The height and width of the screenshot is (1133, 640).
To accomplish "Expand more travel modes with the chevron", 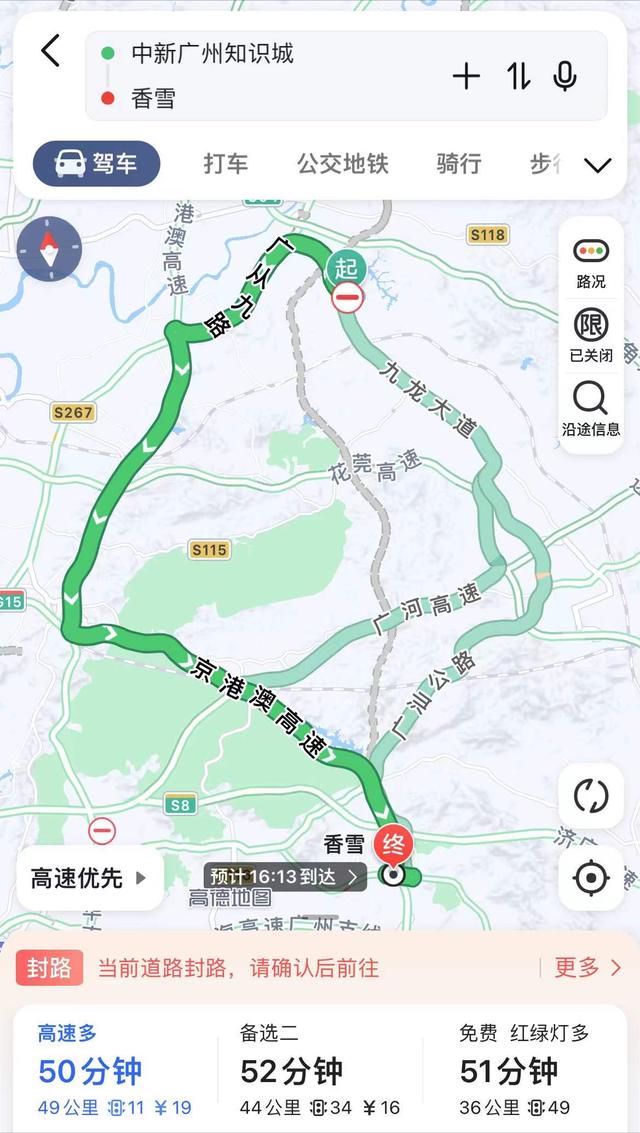I will pos(598,166).
